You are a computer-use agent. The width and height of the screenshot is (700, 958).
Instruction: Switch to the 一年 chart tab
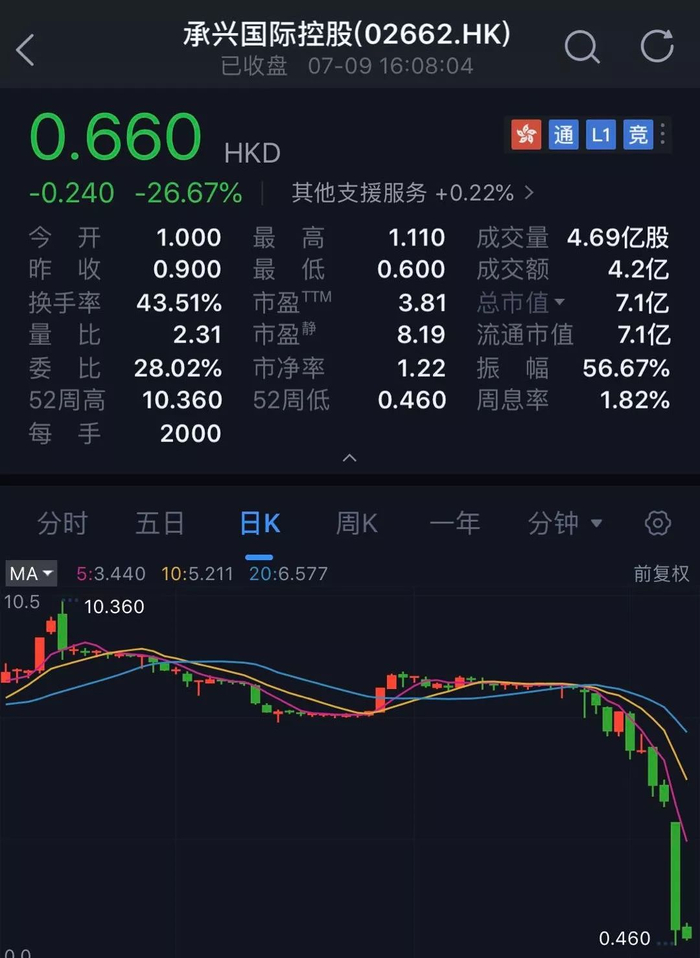(x=454, y=523)
